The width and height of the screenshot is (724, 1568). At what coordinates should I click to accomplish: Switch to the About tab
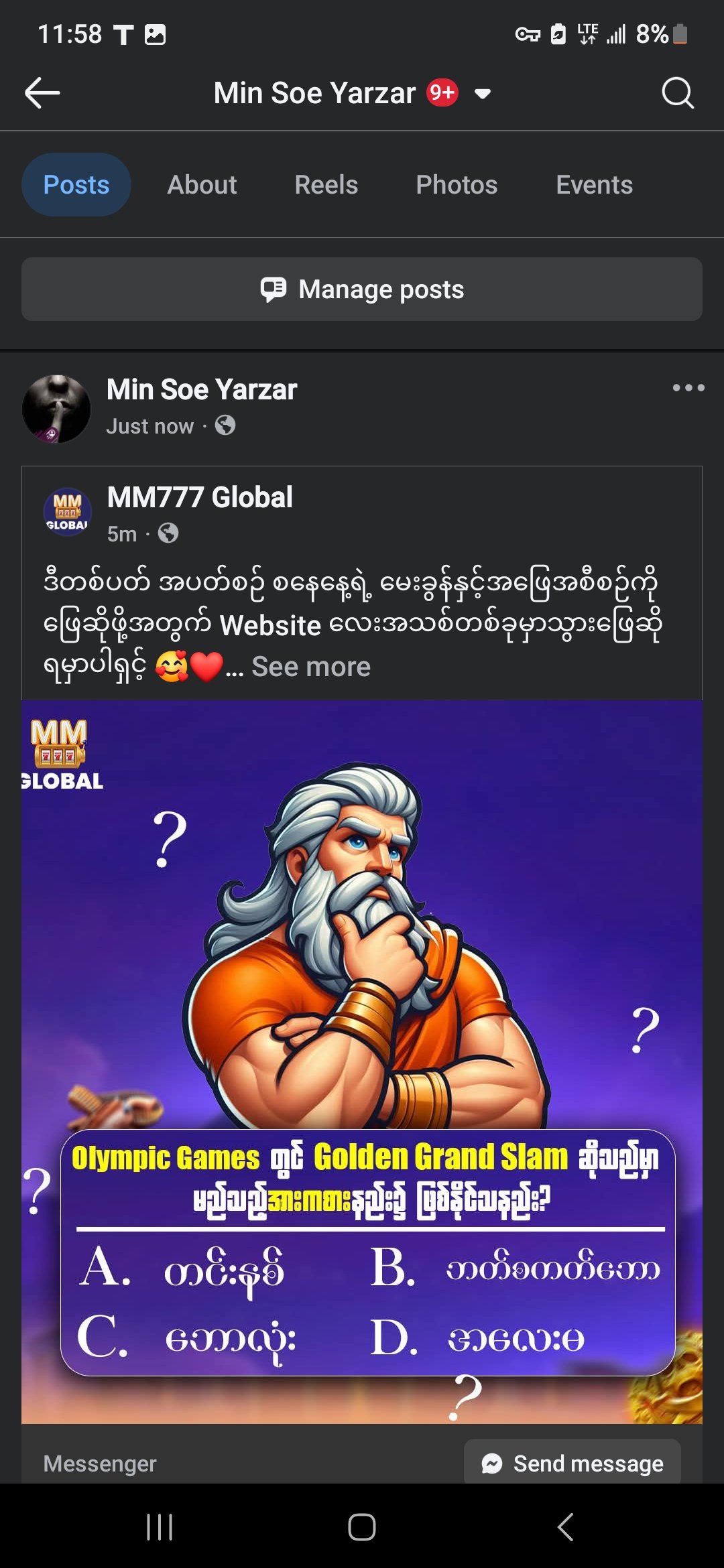tap(202, 185)
